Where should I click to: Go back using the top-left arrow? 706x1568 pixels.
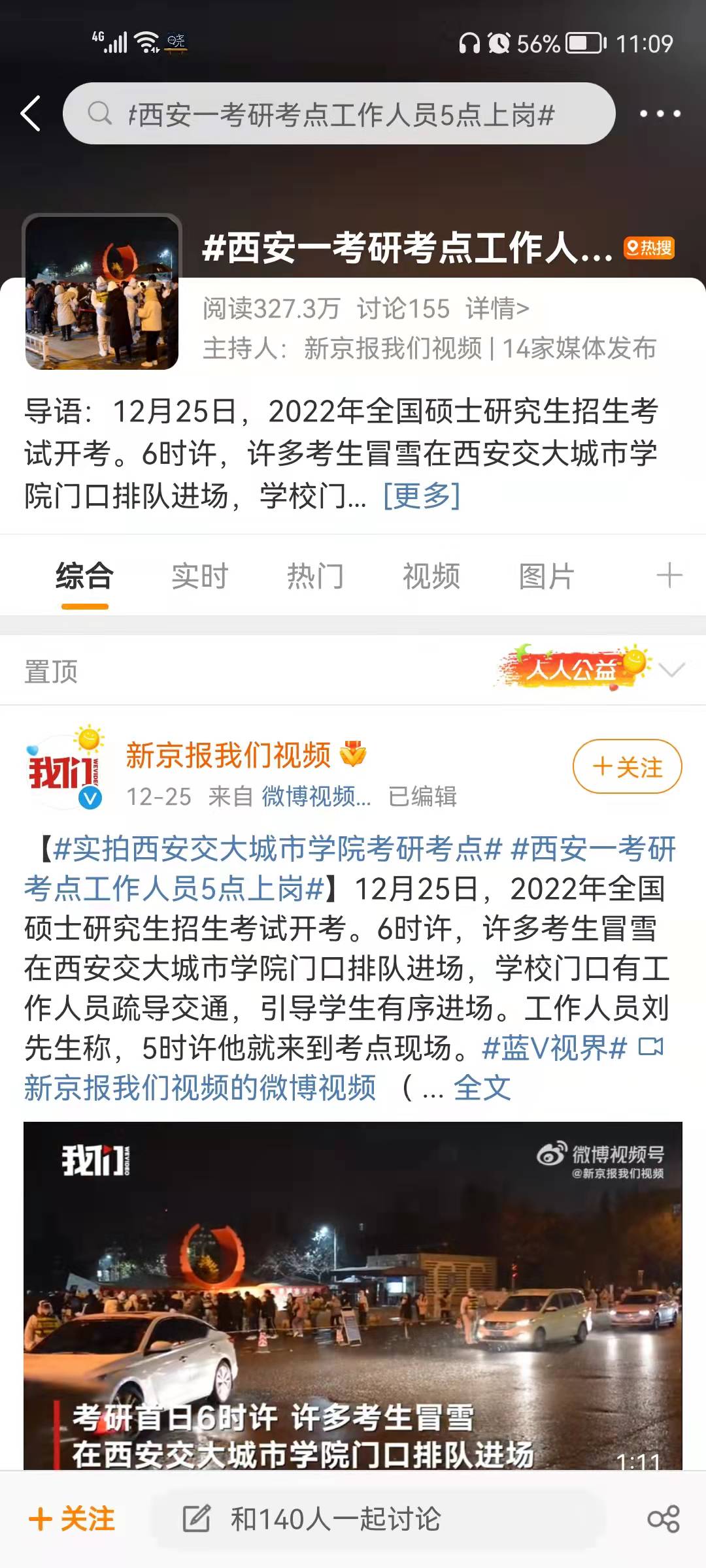(31, 114)
